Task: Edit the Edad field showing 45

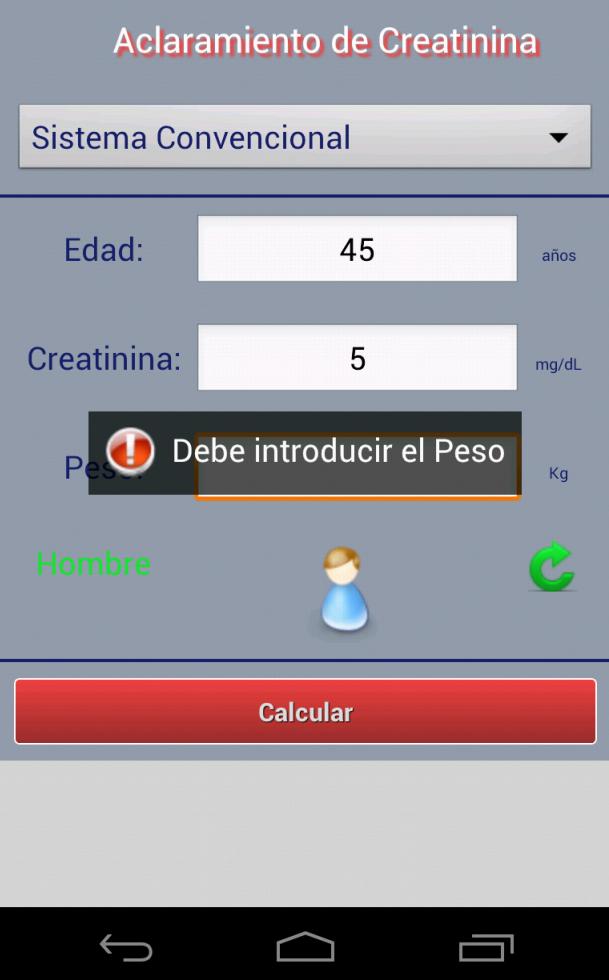Action: 357,249
